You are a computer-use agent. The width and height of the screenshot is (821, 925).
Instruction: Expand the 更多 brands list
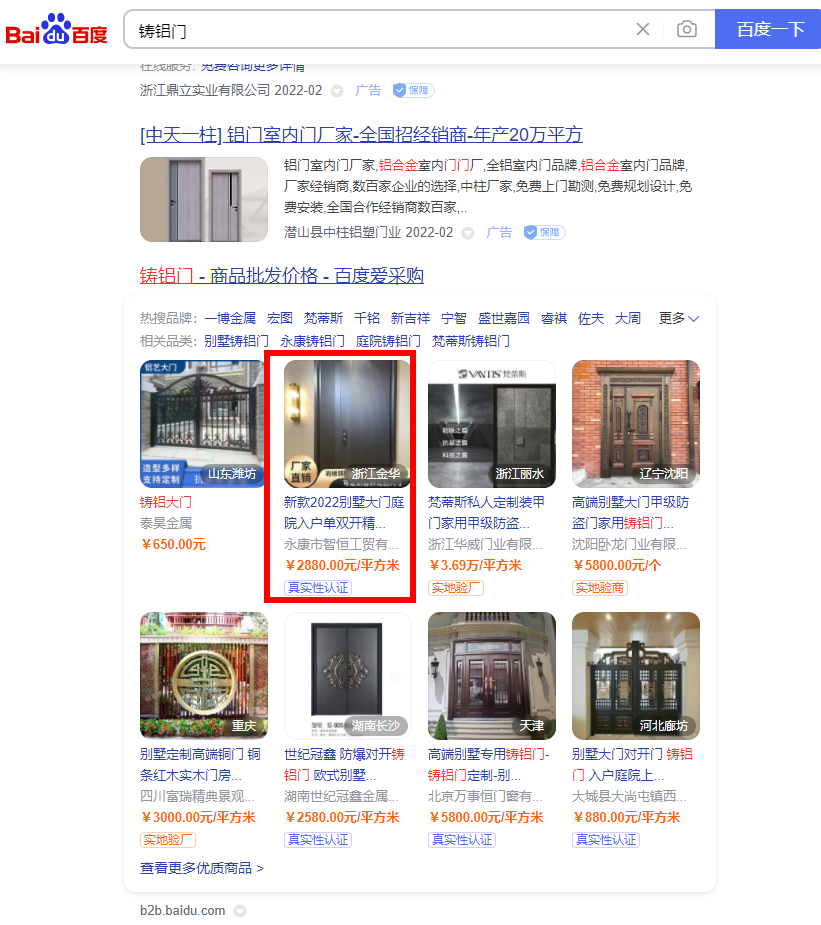pyautogui.click(x=679, y=318)
